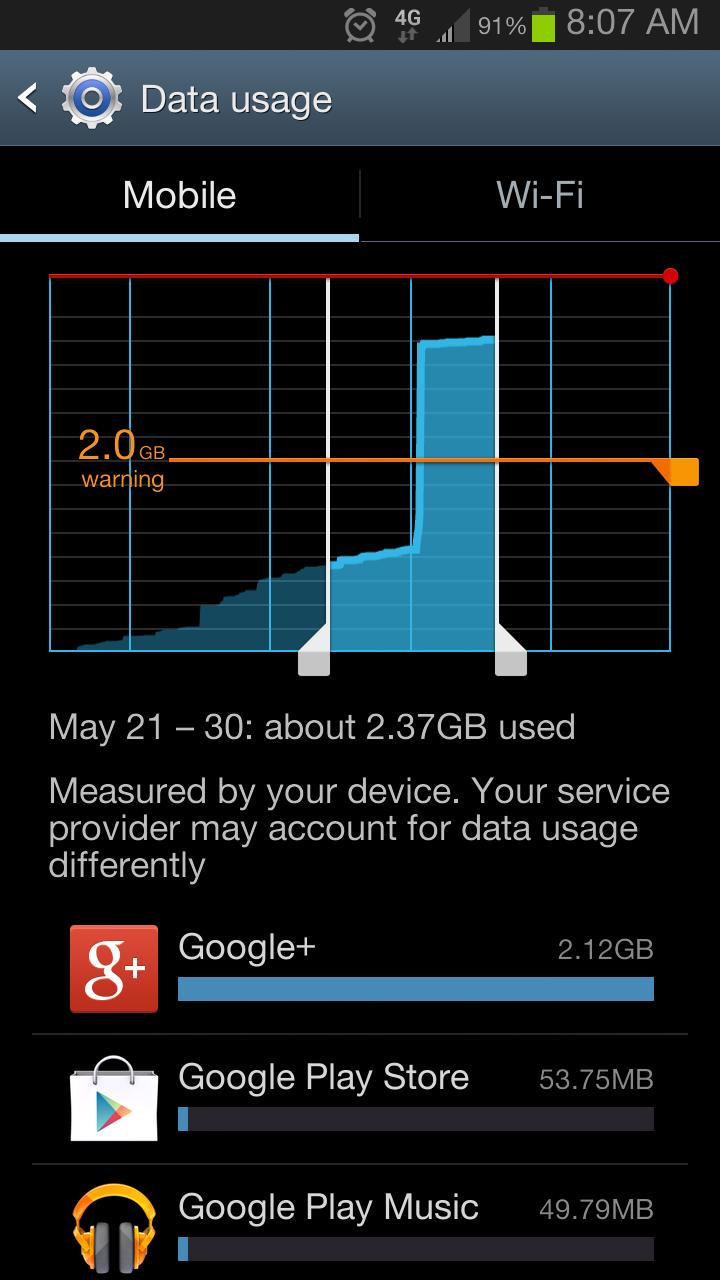720x1280 pixels.
Task: Tap the right date range handle
Action: pos(511,651)
